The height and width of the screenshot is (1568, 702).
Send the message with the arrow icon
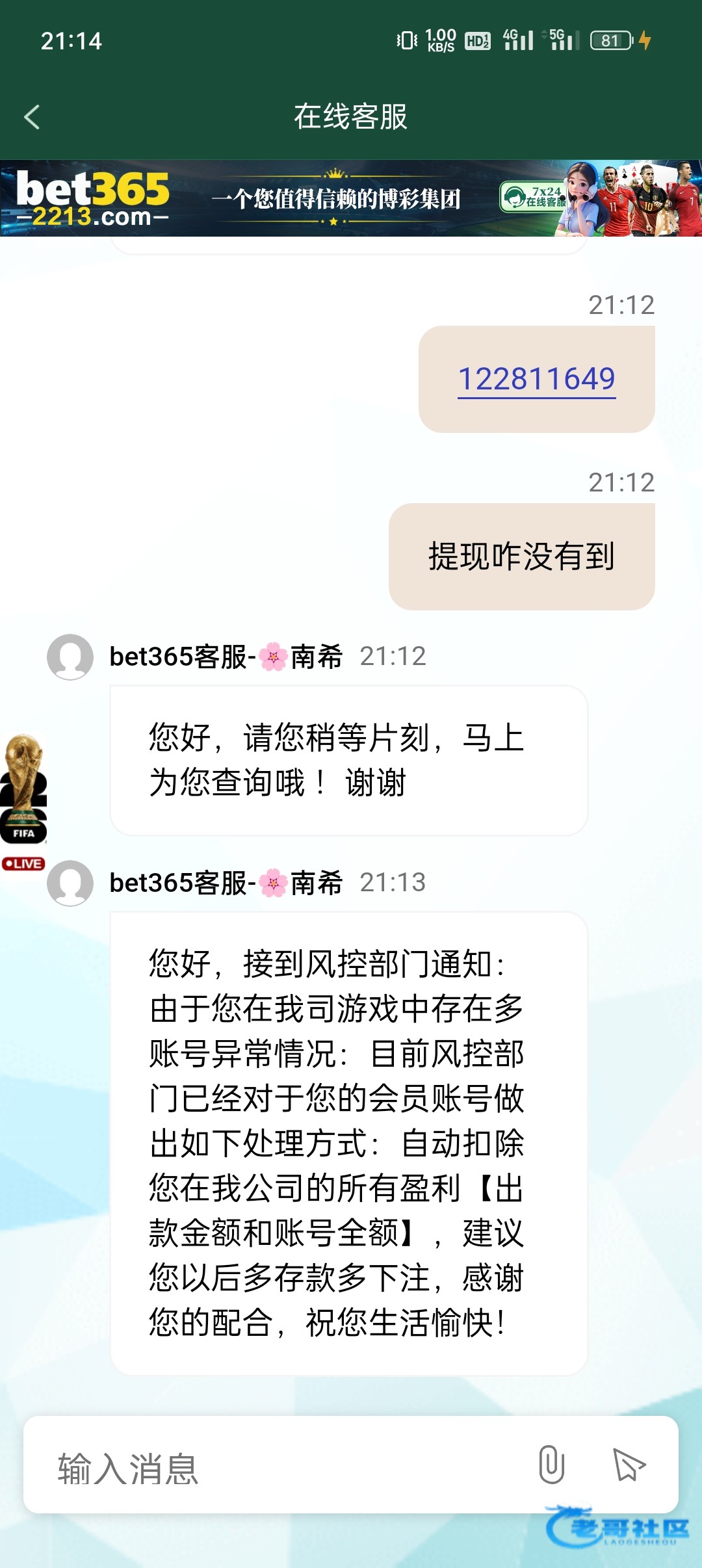[x=629, y=1465]
